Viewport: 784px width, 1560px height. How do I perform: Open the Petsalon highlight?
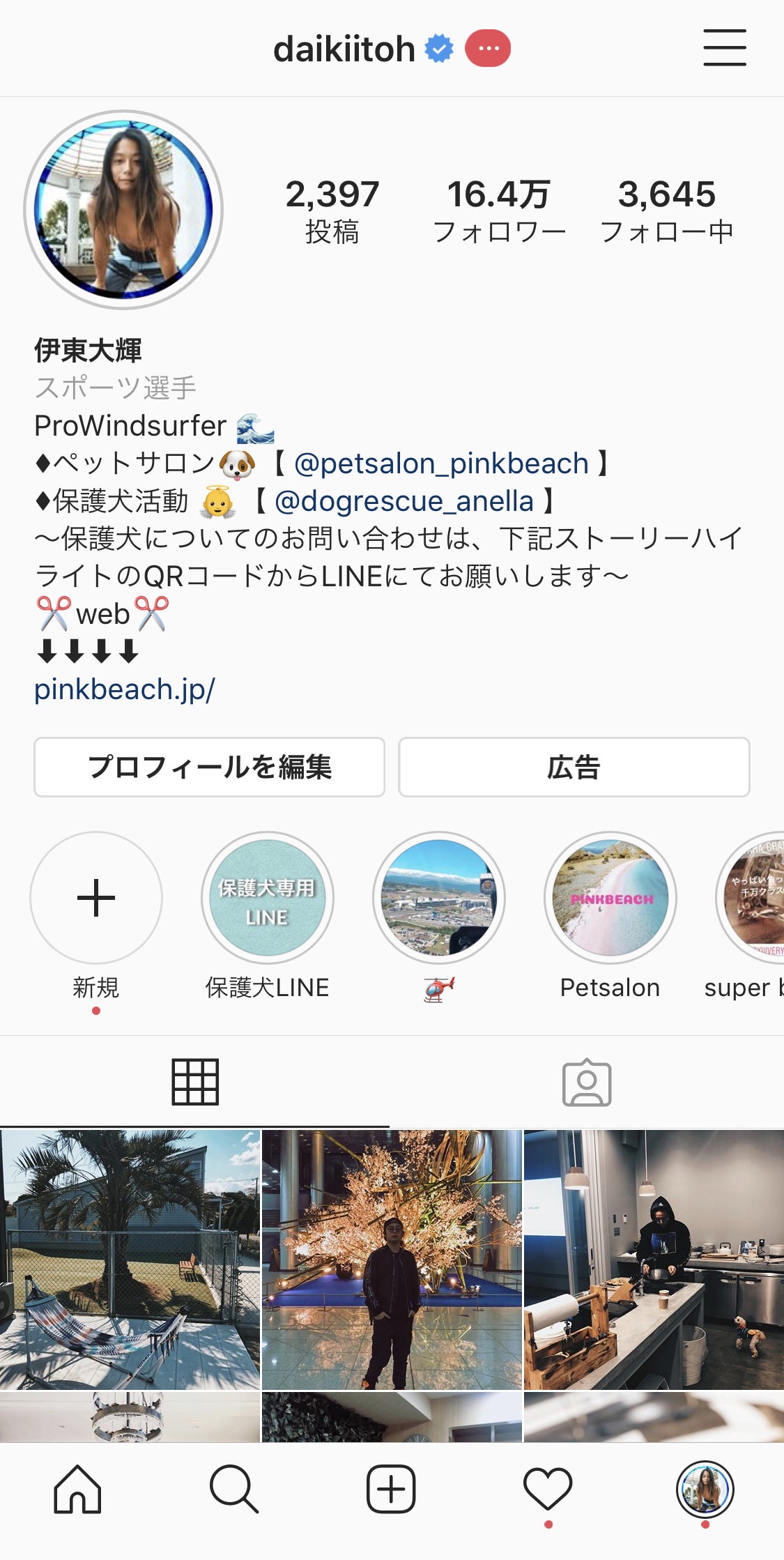click(x=610, y=898)
